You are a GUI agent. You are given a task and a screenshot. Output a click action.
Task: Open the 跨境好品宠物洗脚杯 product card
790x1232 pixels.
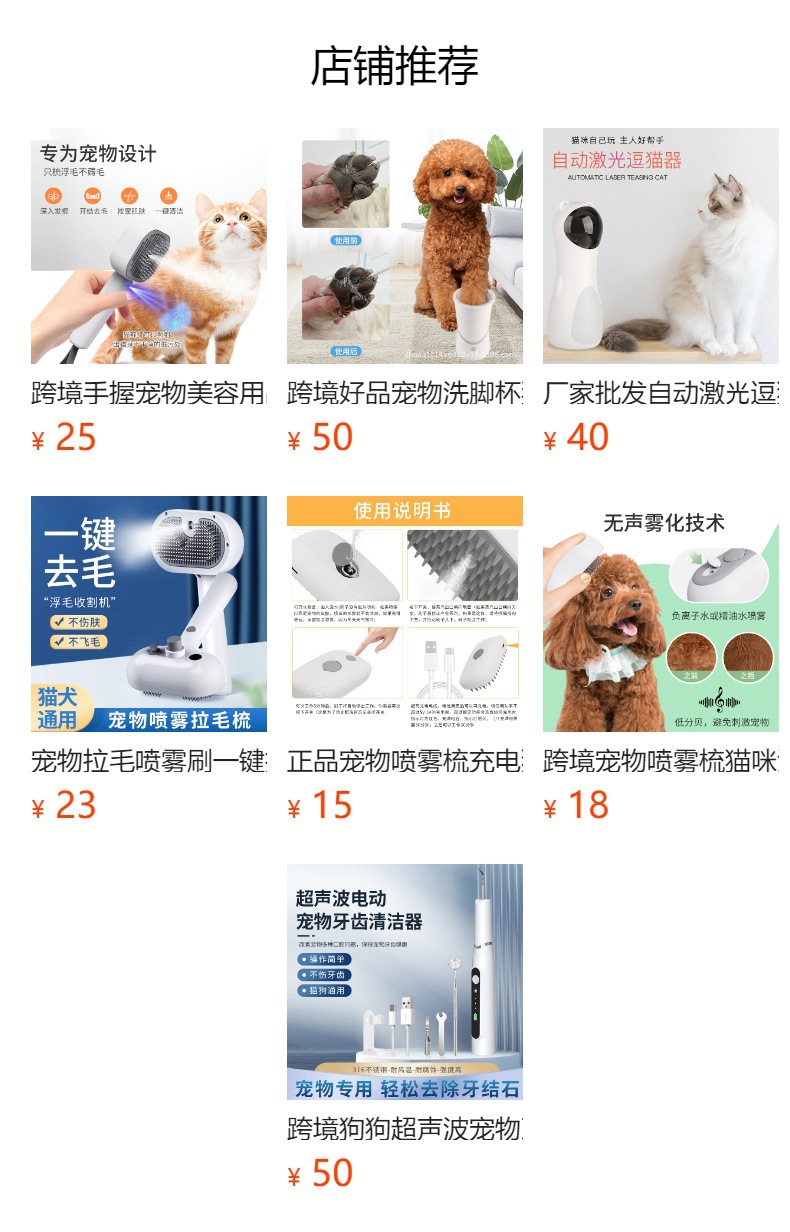click(405, 292)
